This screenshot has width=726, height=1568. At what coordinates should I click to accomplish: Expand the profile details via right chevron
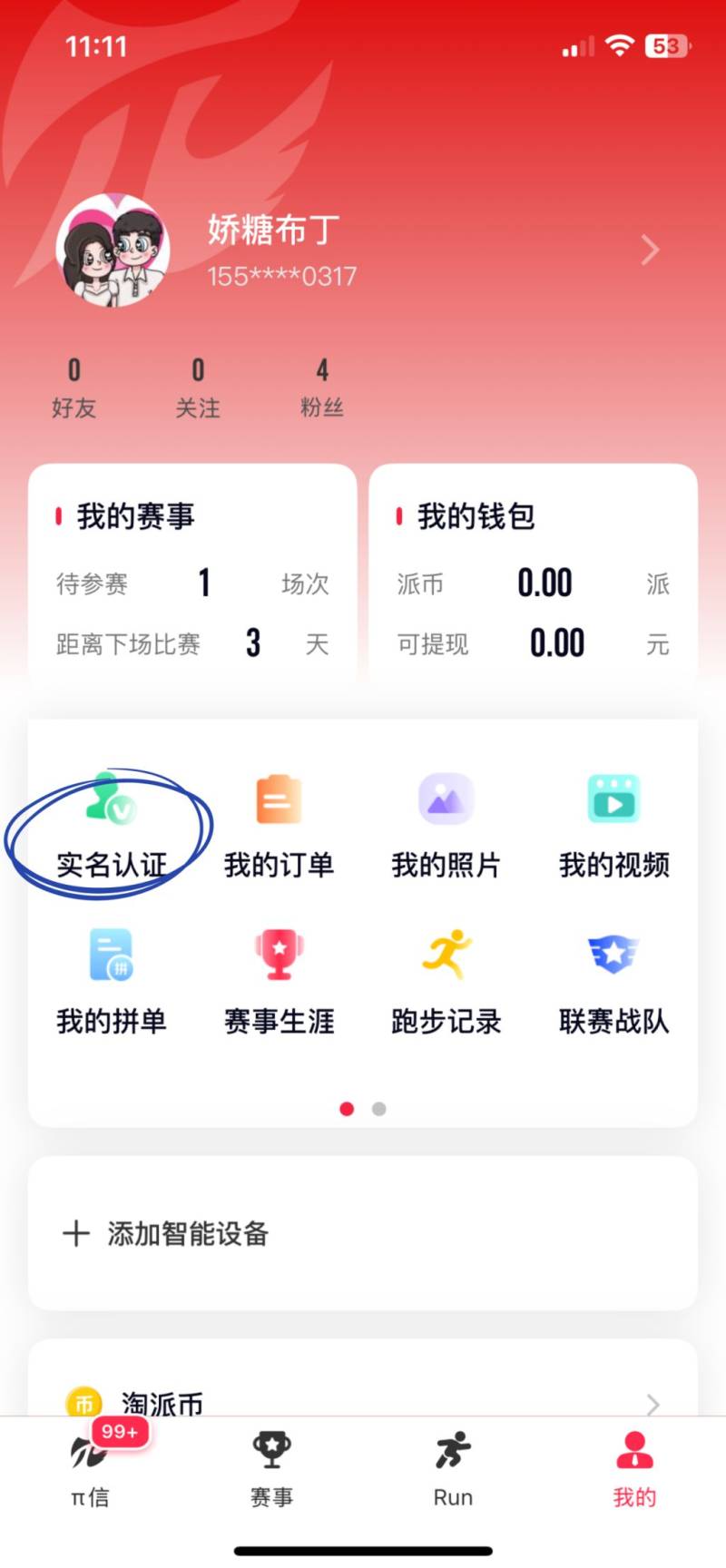tap(650, 250)
